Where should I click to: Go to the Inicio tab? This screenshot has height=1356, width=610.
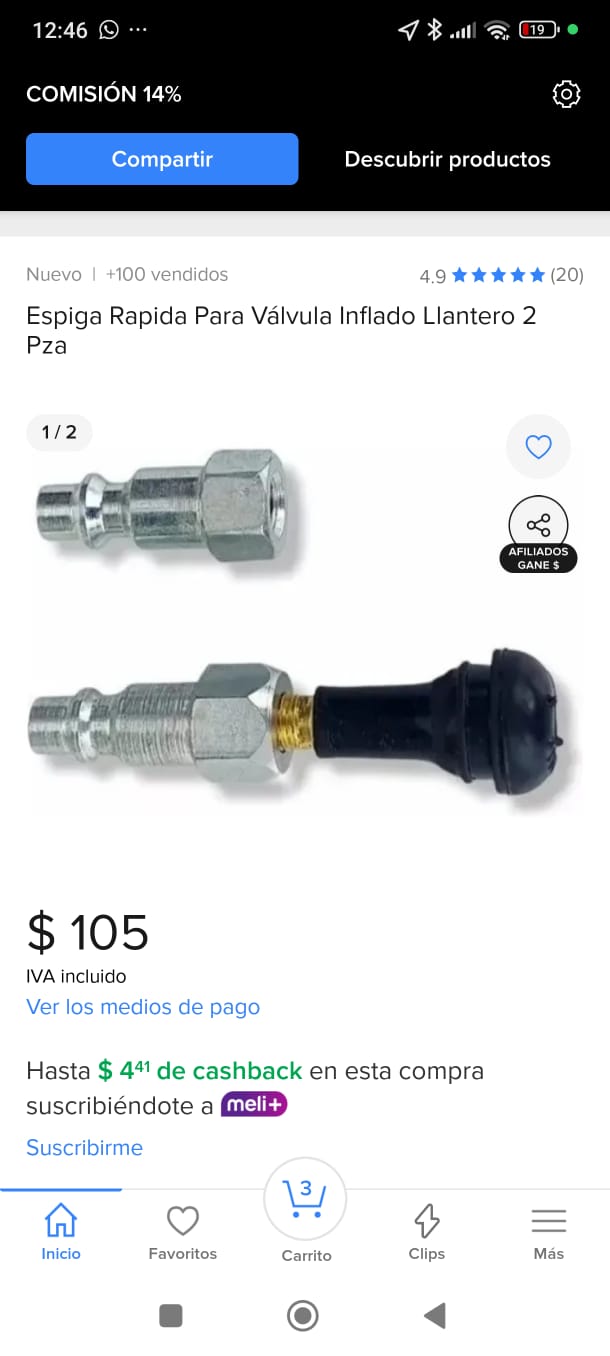[61, 1232]
